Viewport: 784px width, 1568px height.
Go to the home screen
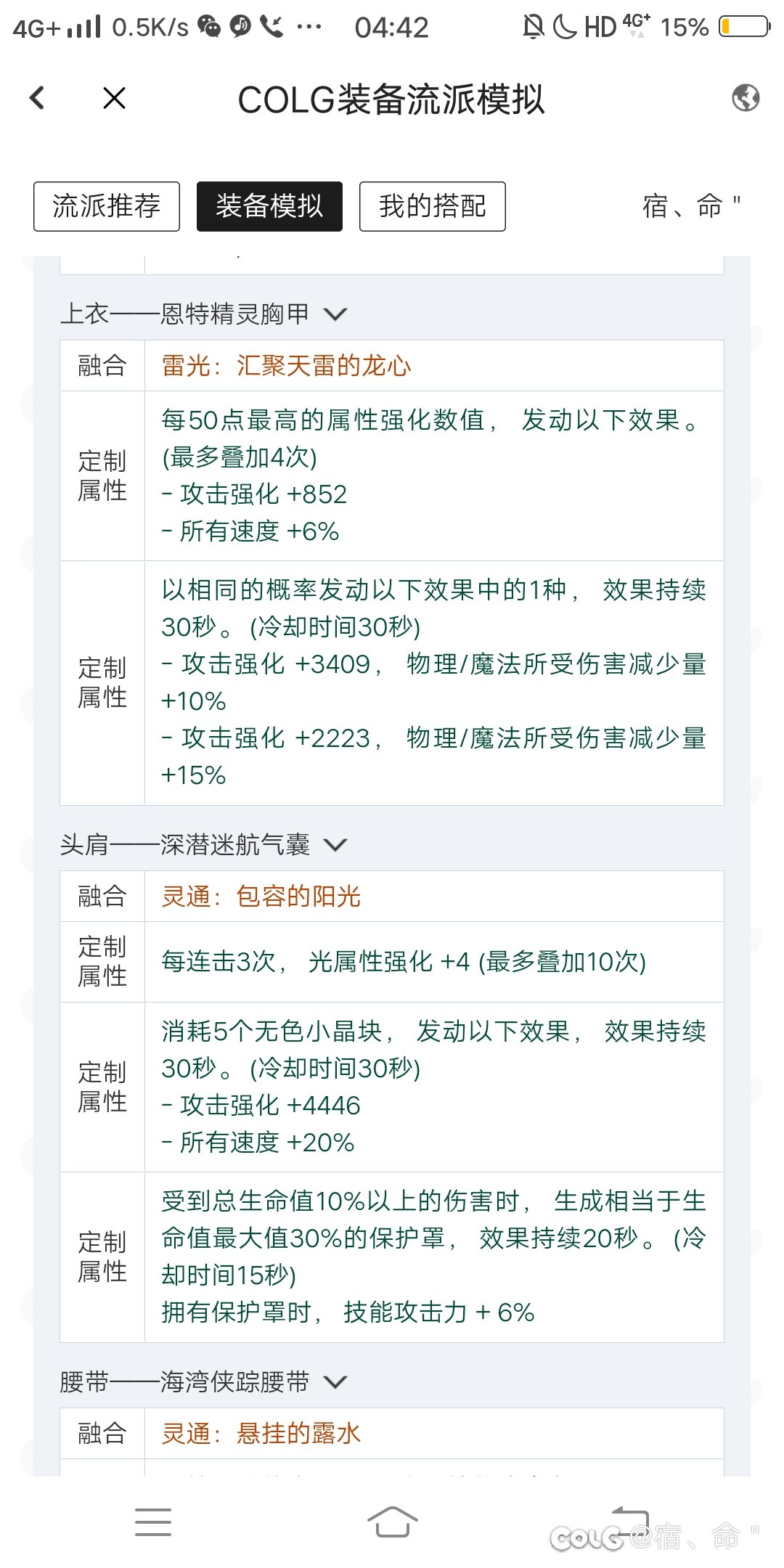coord(393,1522)
